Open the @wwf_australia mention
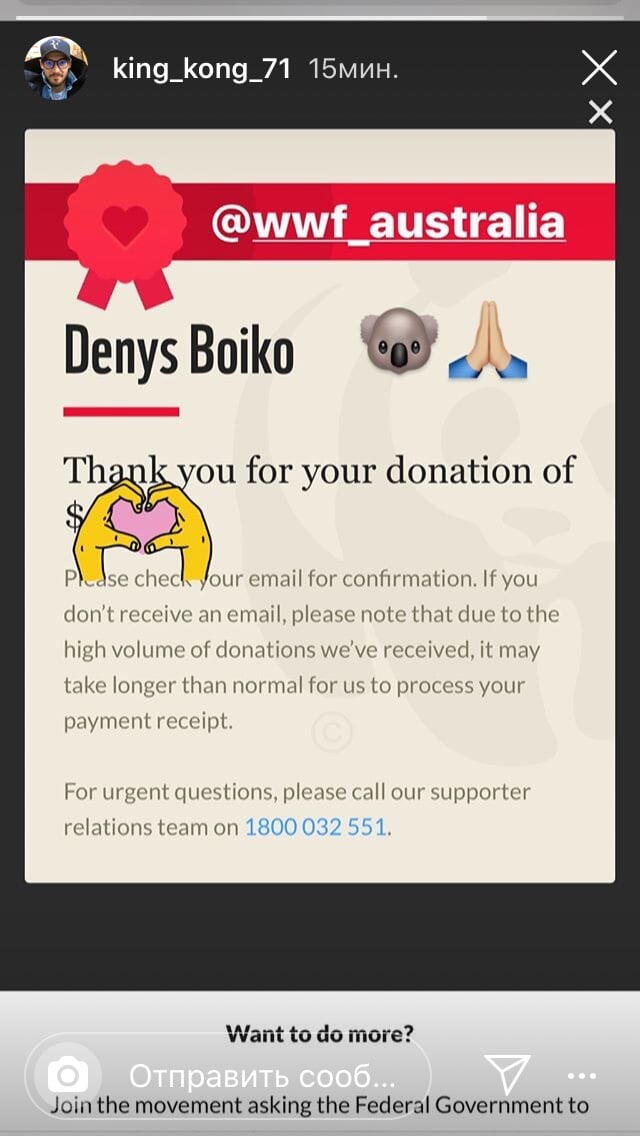The height and width of the screenshot is (1136, 640). click(x=388, y=222)
